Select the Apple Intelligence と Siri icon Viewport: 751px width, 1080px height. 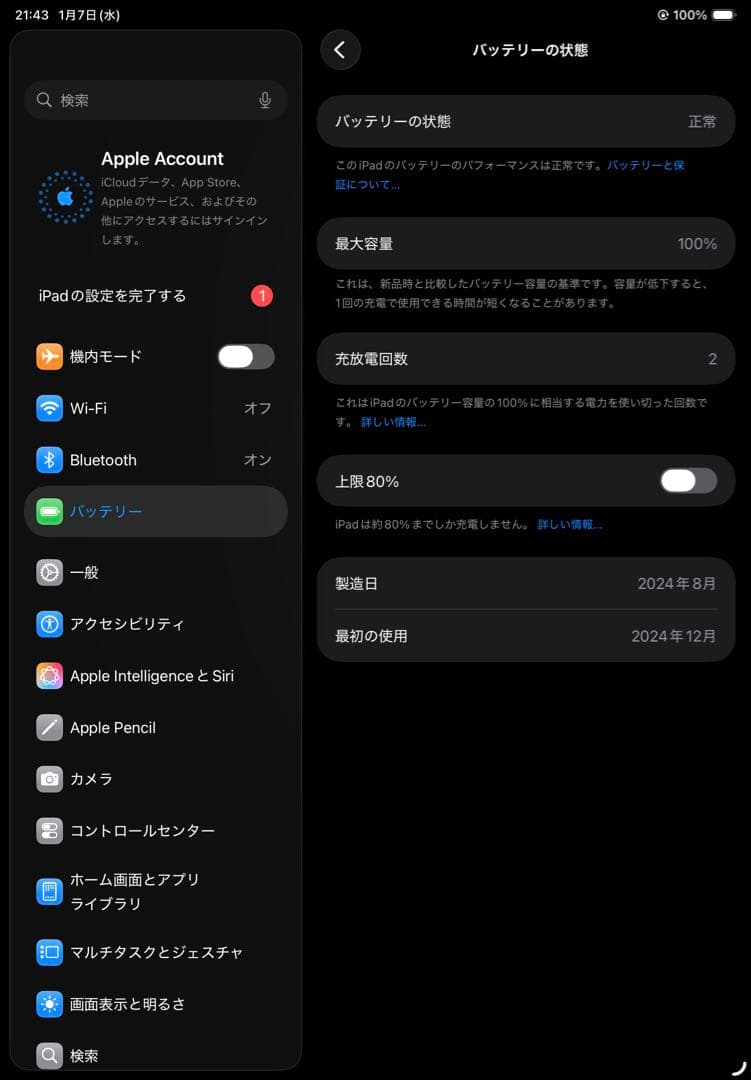pyautogui.click(x=47, y=676)
